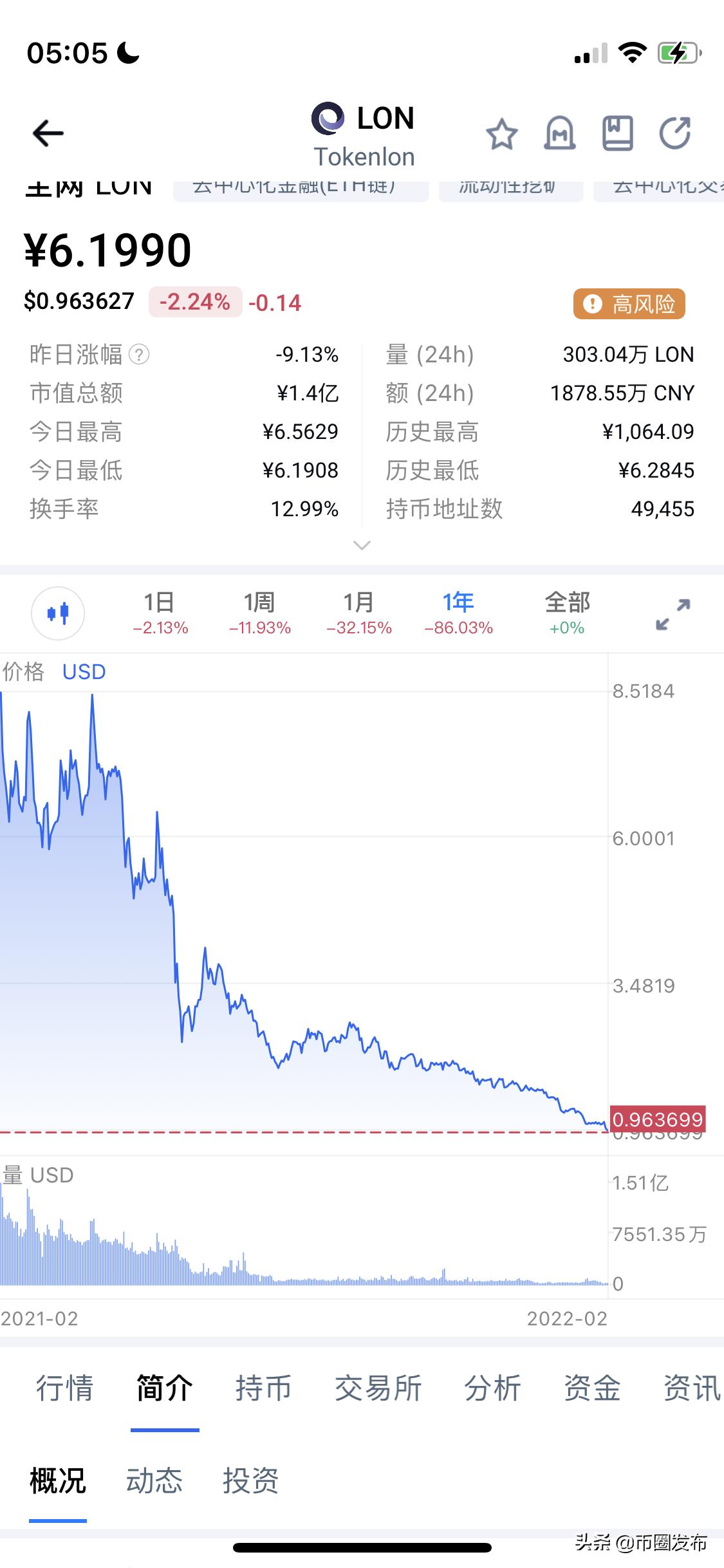Open the price alert bell icon
724x1568 pixels.
pos(559,134)
